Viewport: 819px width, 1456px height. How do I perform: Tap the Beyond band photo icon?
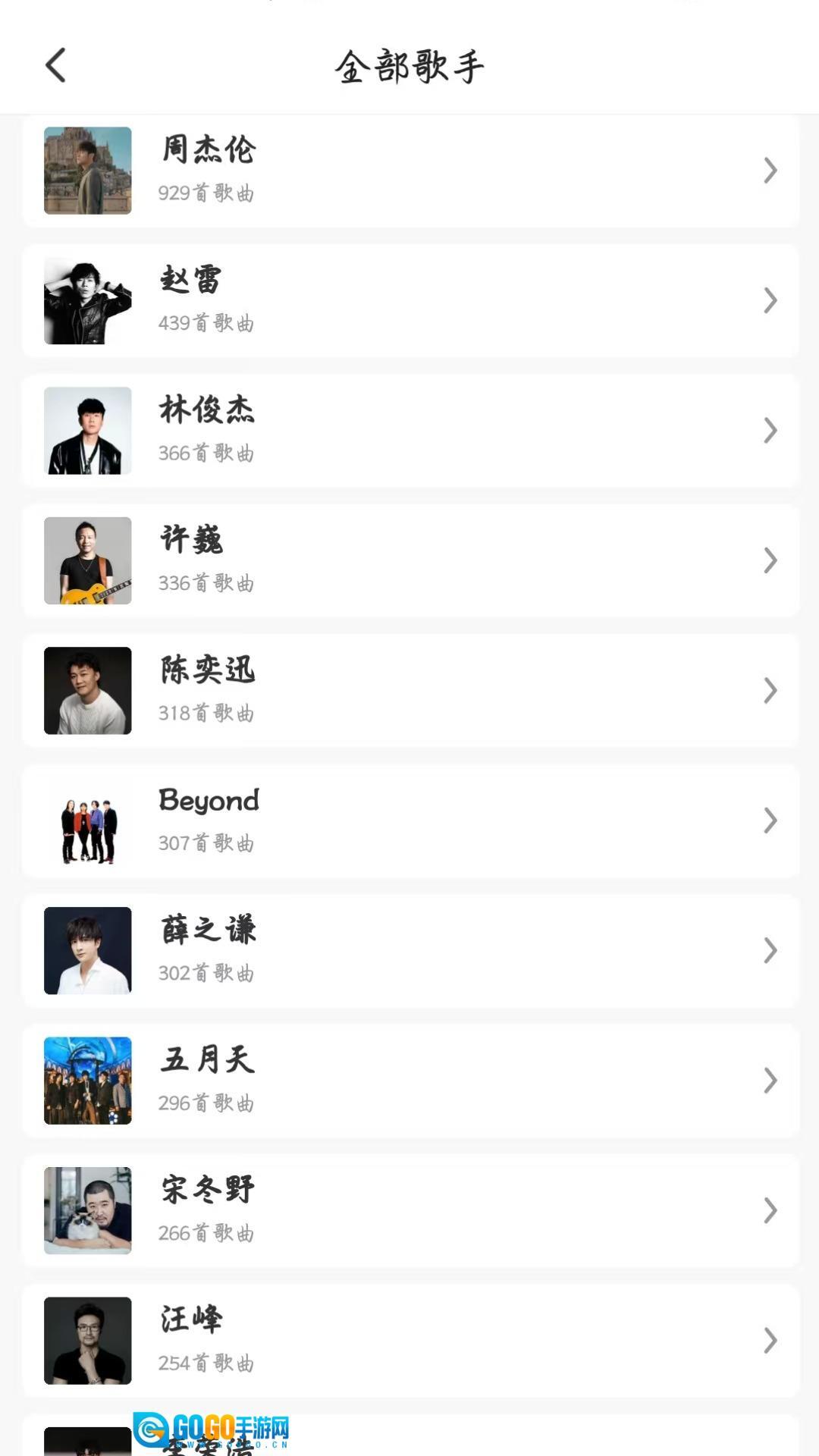click(87, 821)
